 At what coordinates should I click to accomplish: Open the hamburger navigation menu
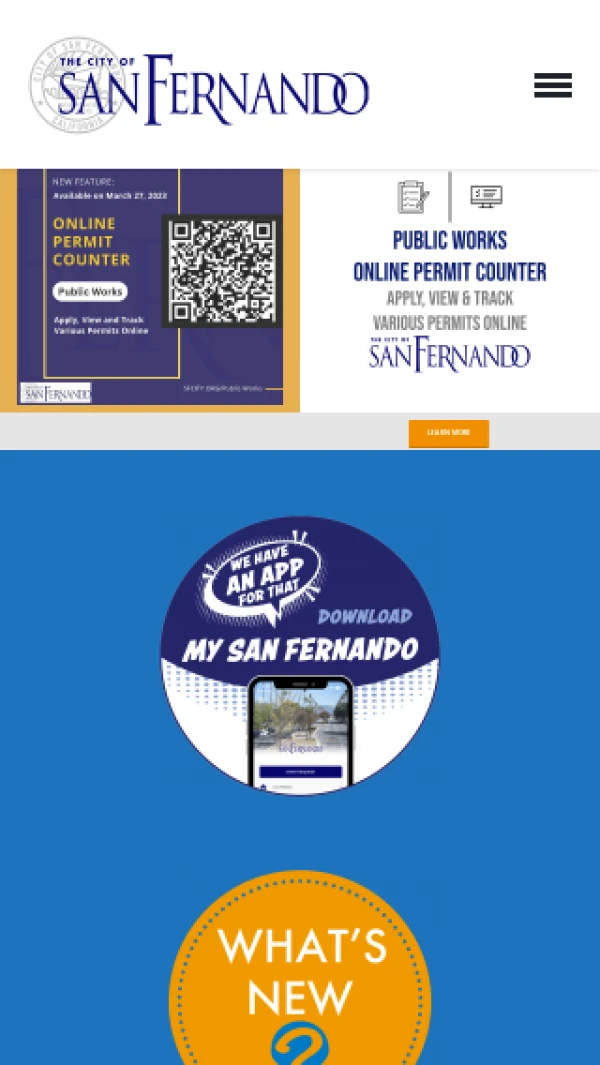552,86
